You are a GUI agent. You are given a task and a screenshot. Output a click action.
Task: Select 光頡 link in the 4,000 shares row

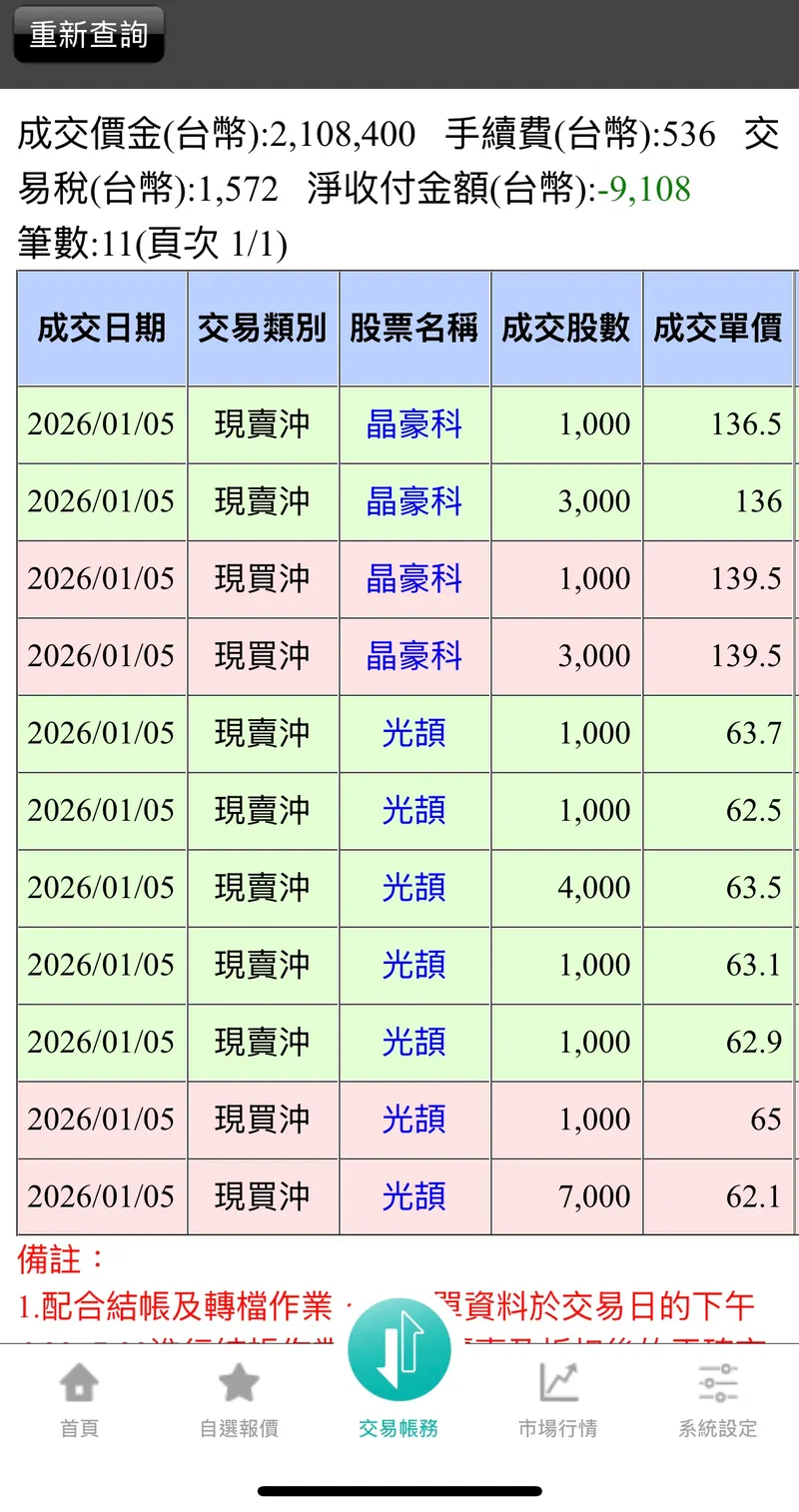pyautogui.click(x=414, y=888)
